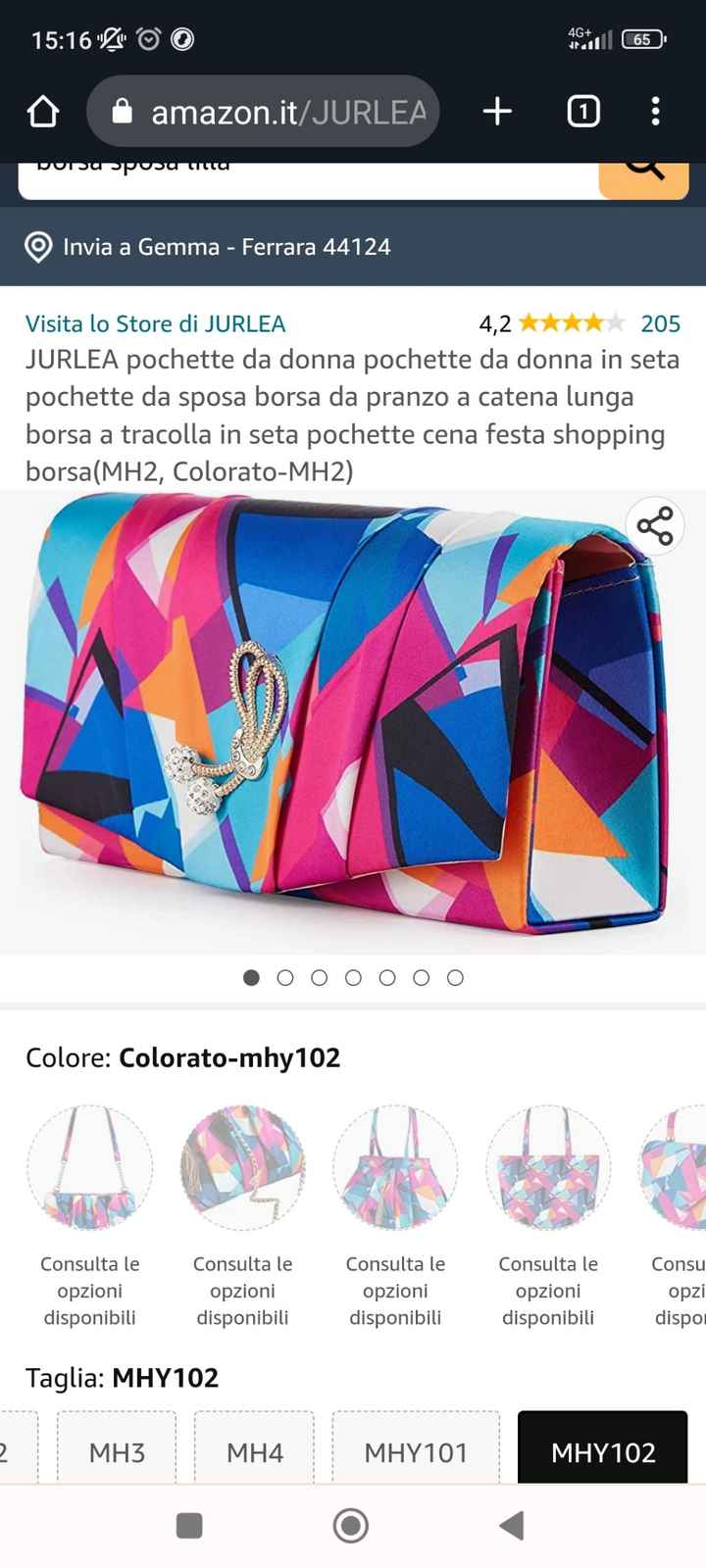Open the 205 customer reviews

[x=660, y=323]
